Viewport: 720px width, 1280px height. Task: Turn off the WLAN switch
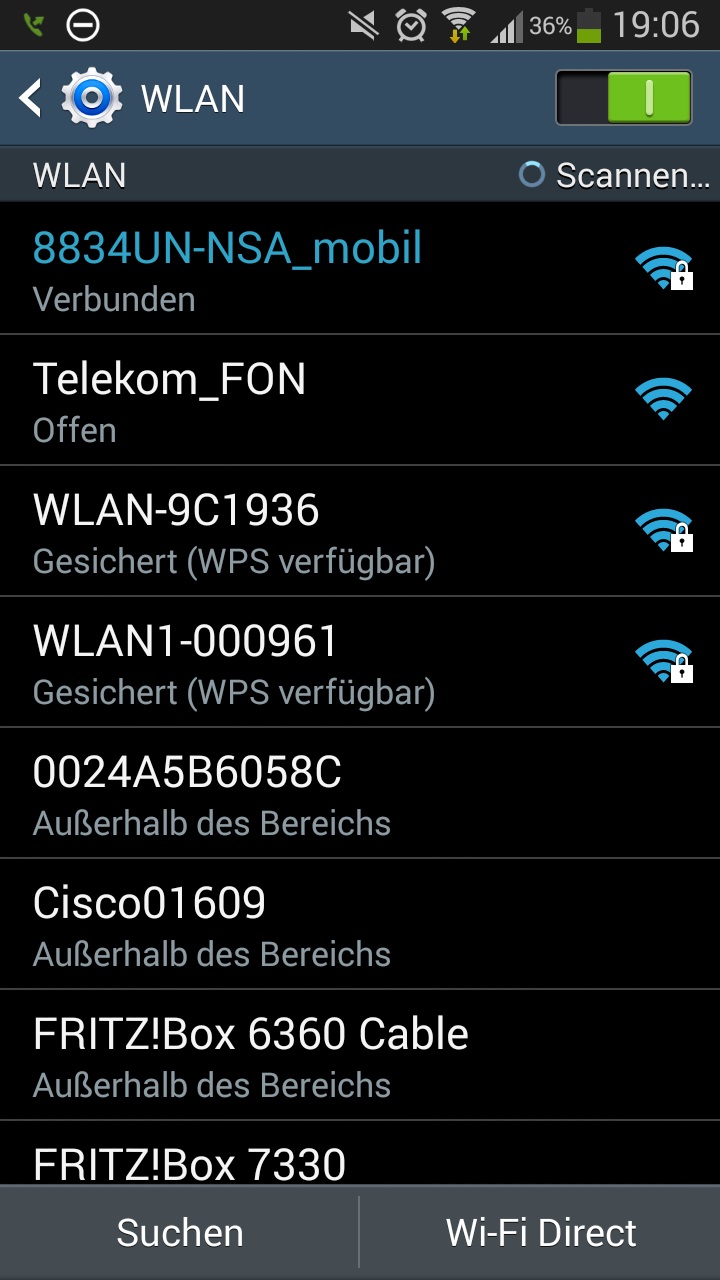623,98
